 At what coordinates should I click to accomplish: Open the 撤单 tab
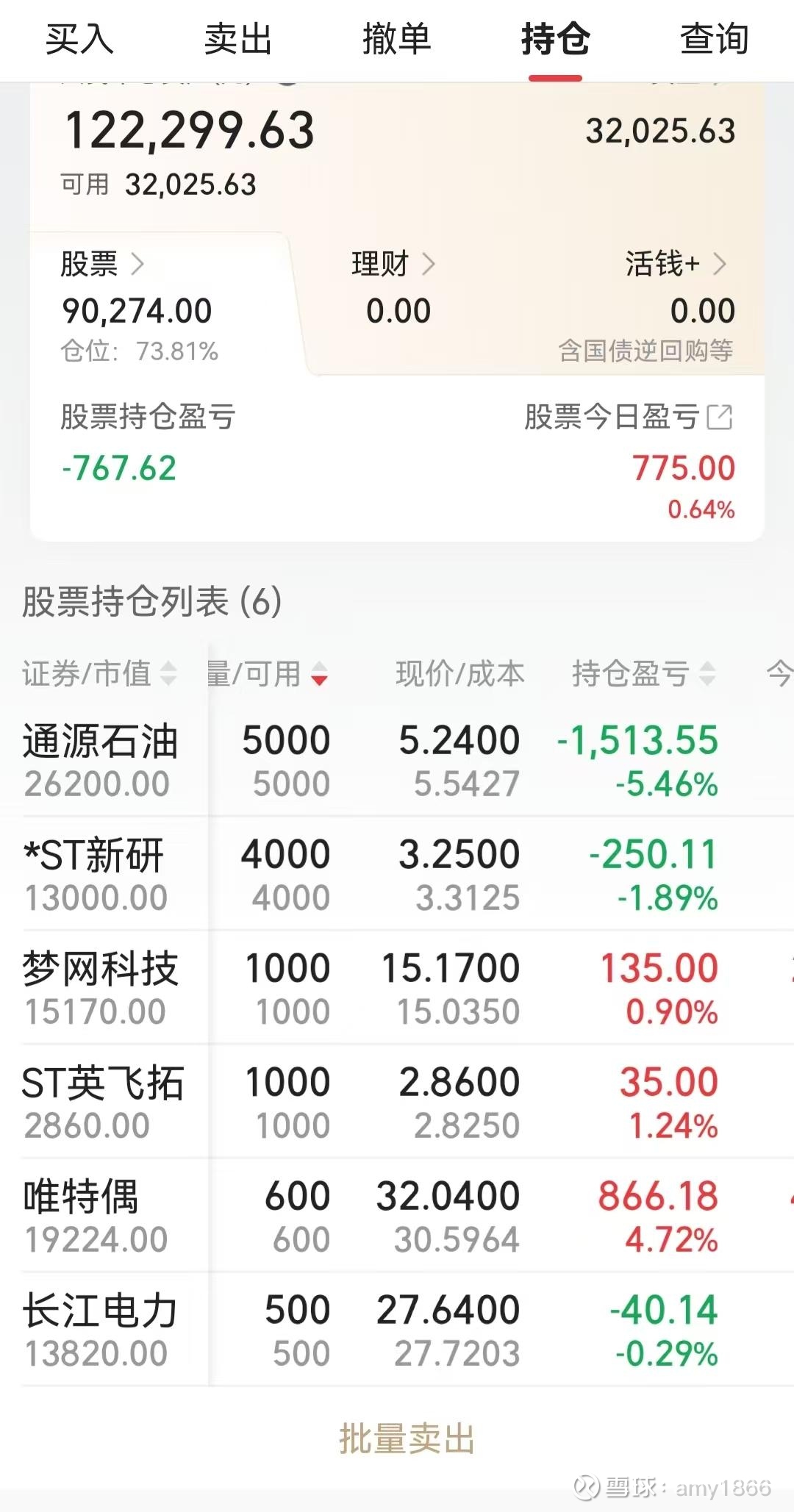[397, 39]
